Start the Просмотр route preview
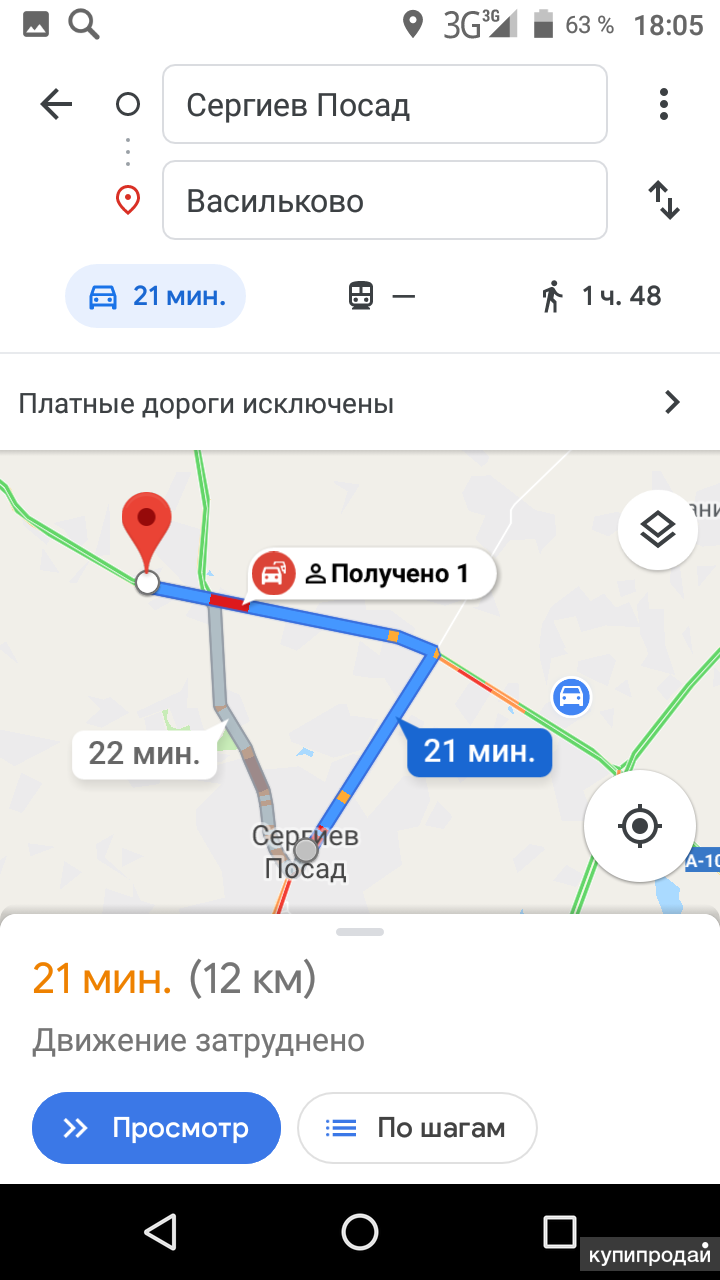The width and height of the screenshot is (720, 1280). point(156,1128)
